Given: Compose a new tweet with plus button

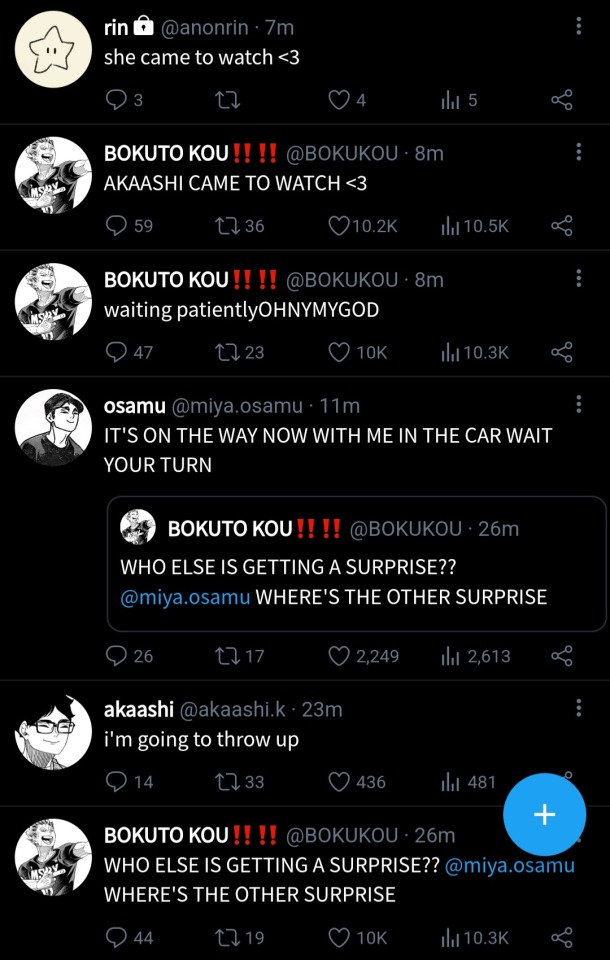Looking at the screenshot, I should (x=544, y=814).
